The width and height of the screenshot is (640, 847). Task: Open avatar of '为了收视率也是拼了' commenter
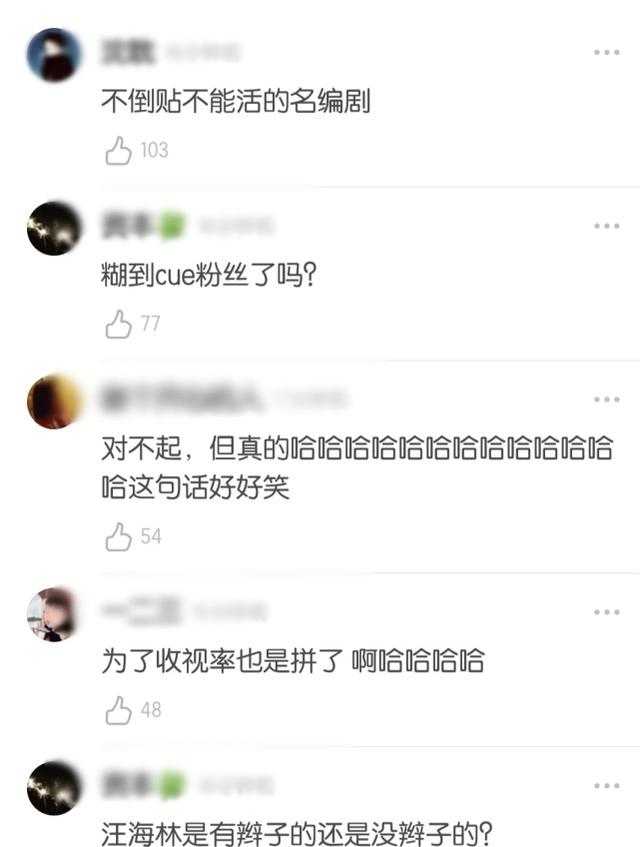click(x=54, y=614)
